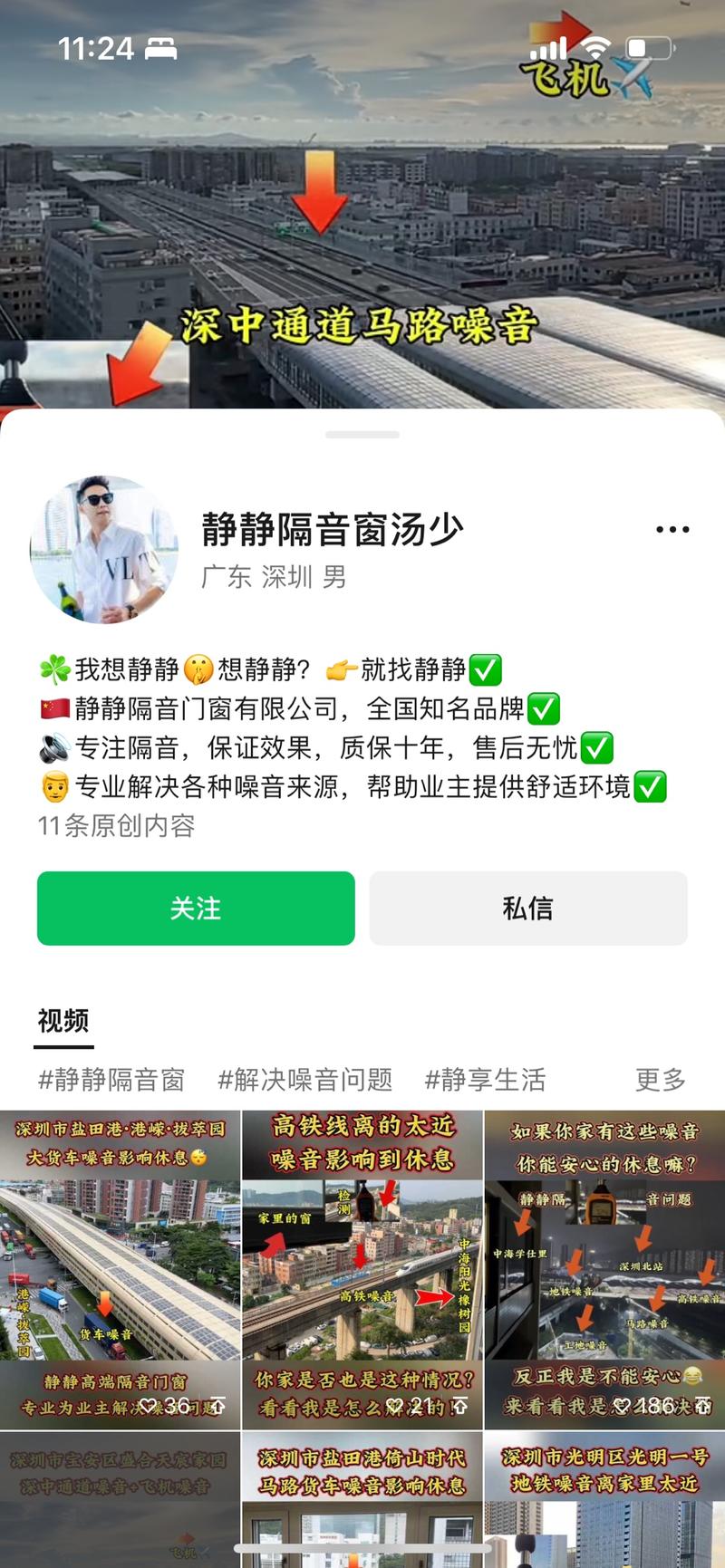Open the 如果你家有这些噪音 video
This screenshot has width=725, height=1568.
[604, 1268]
